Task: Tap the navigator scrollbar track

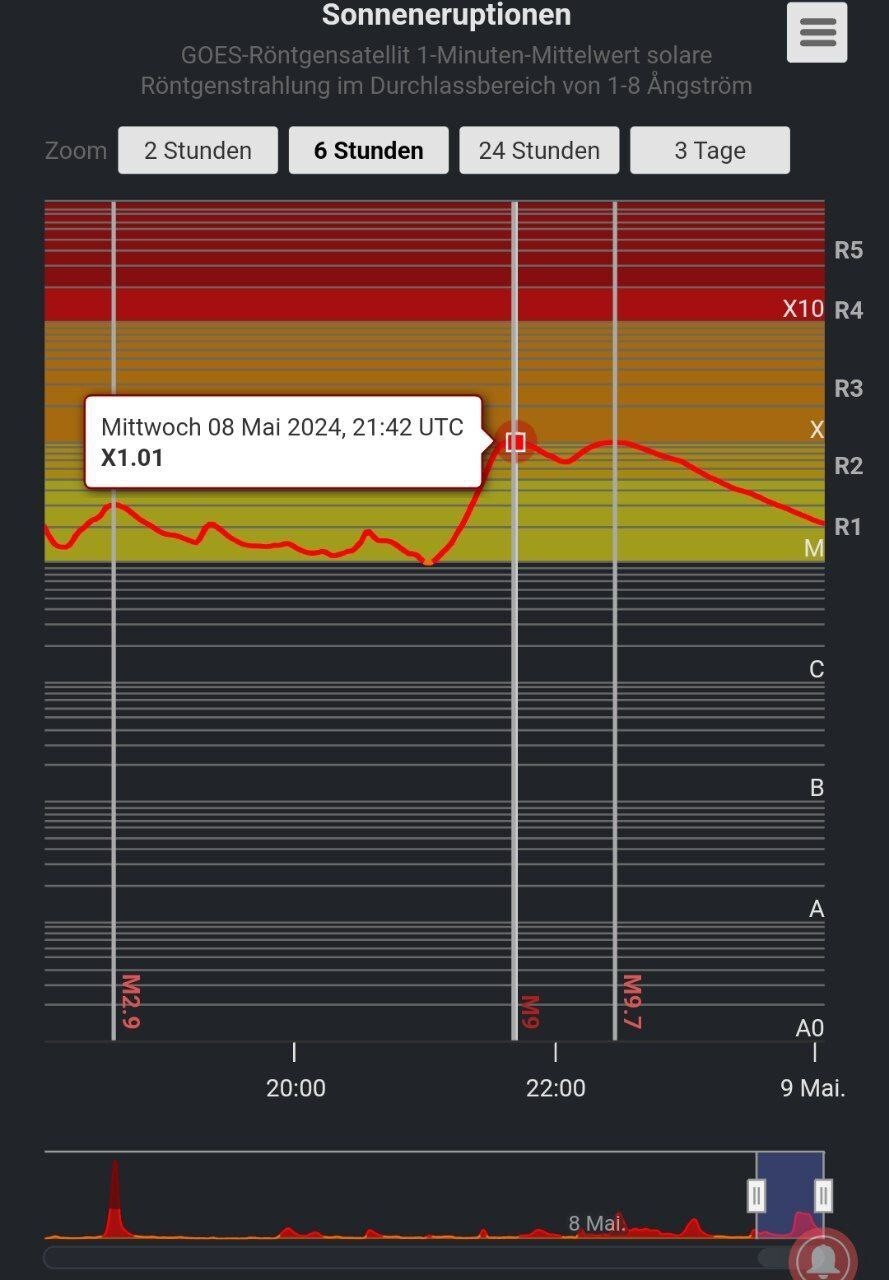Action: (400, 1257)
